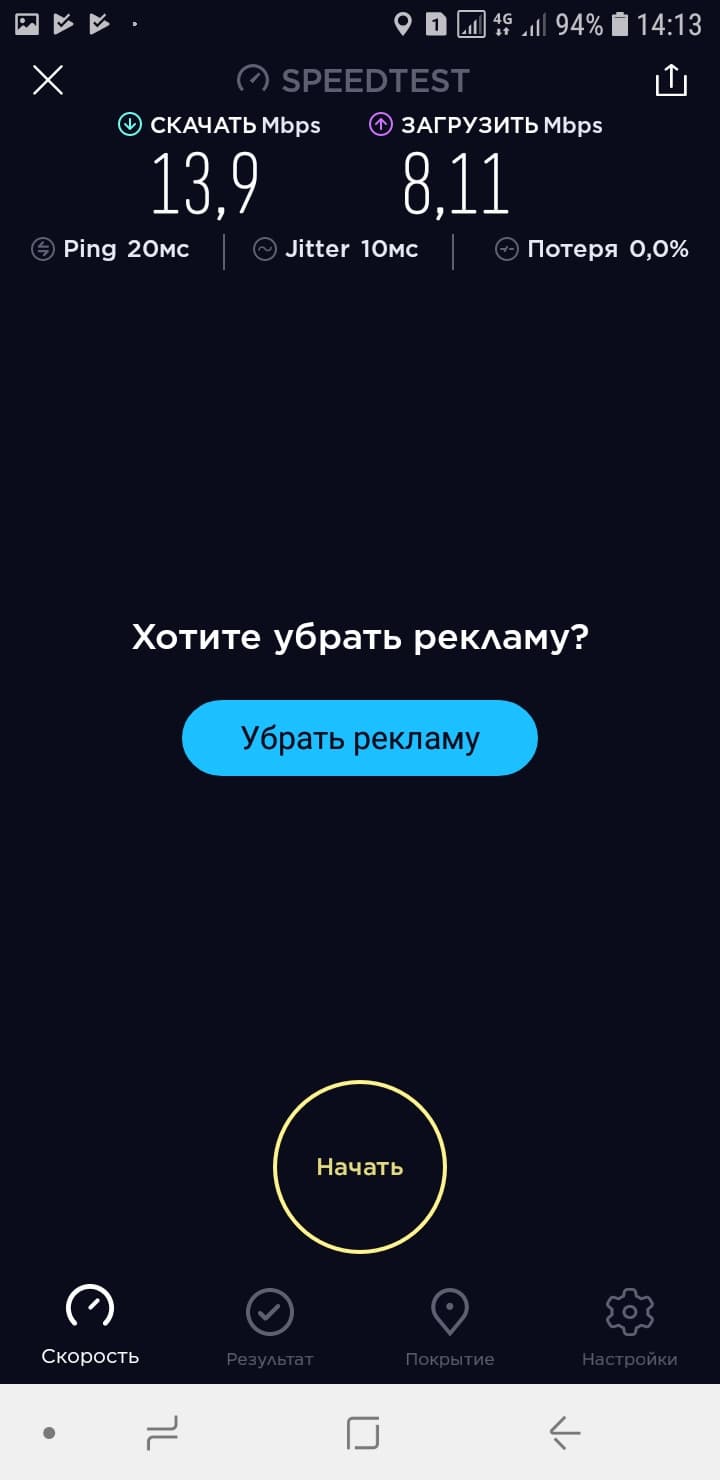
Task: Go to the Покрытие tab
Action: click(450, 1325)
